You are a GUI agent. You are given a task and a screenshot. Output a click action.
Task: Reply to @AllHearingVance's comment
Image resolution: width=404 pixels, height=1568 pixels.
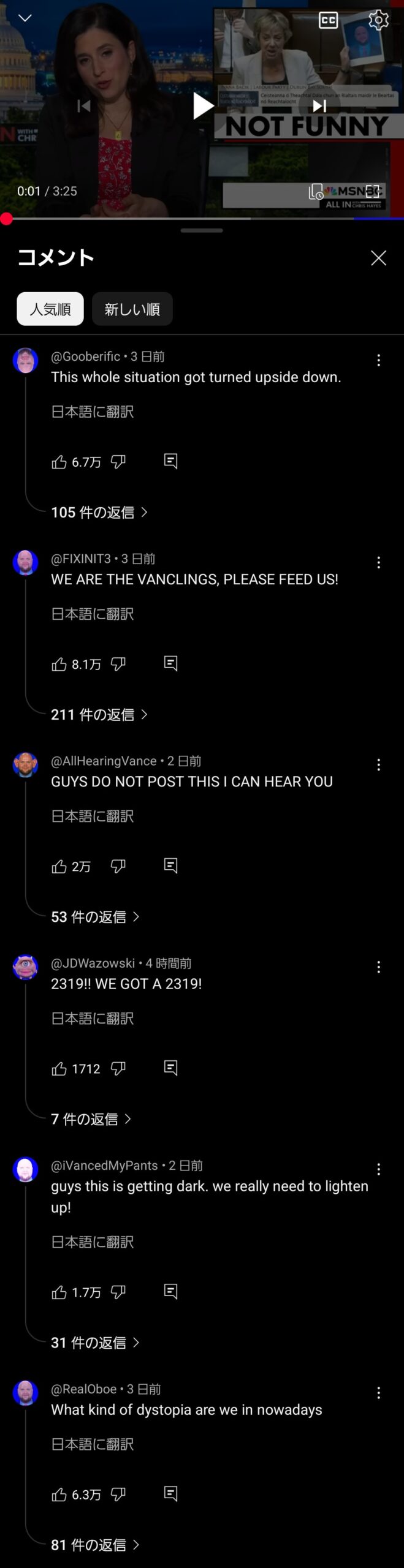(x=171, y=865)
